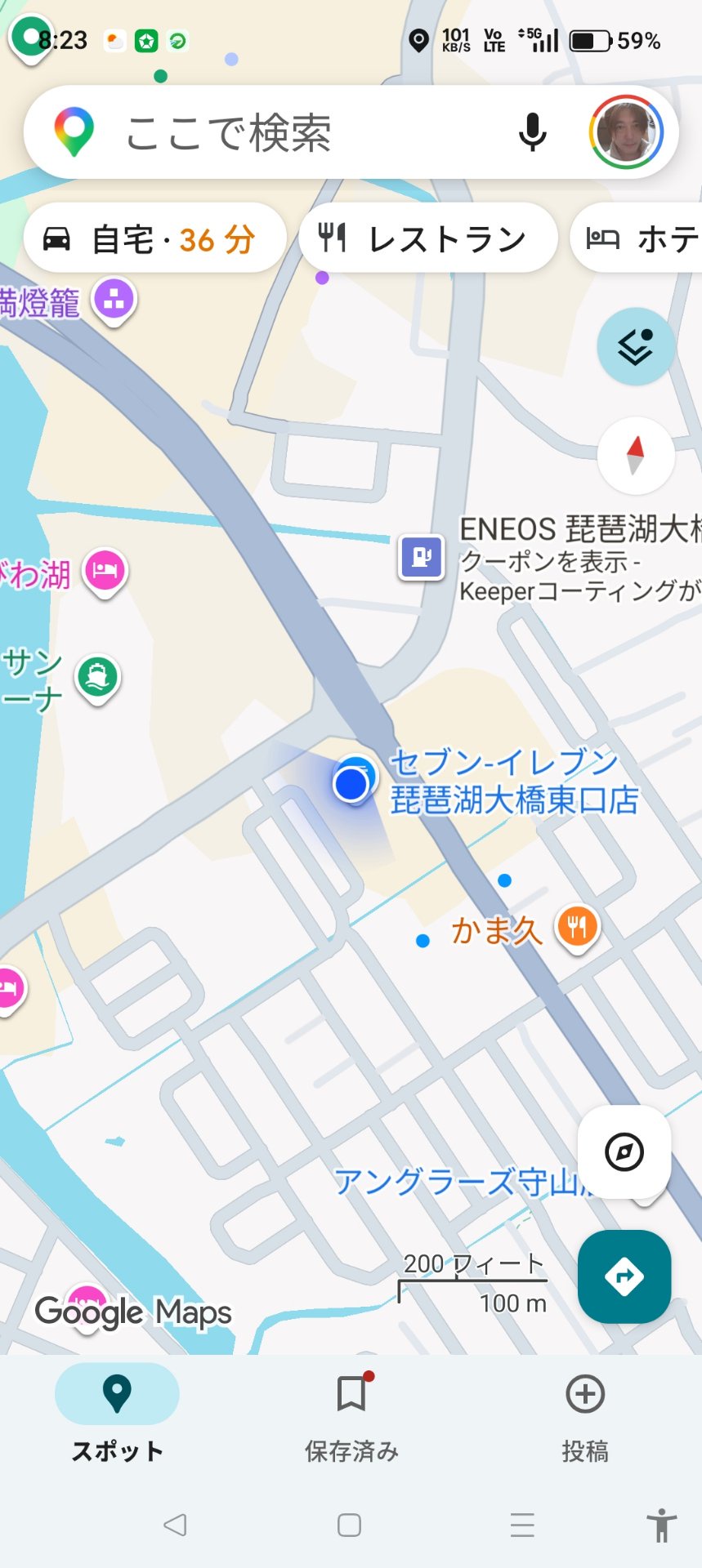Open the 満燈籠 place marker
The width and height of the screenshot is (702, 1568).
114,300
